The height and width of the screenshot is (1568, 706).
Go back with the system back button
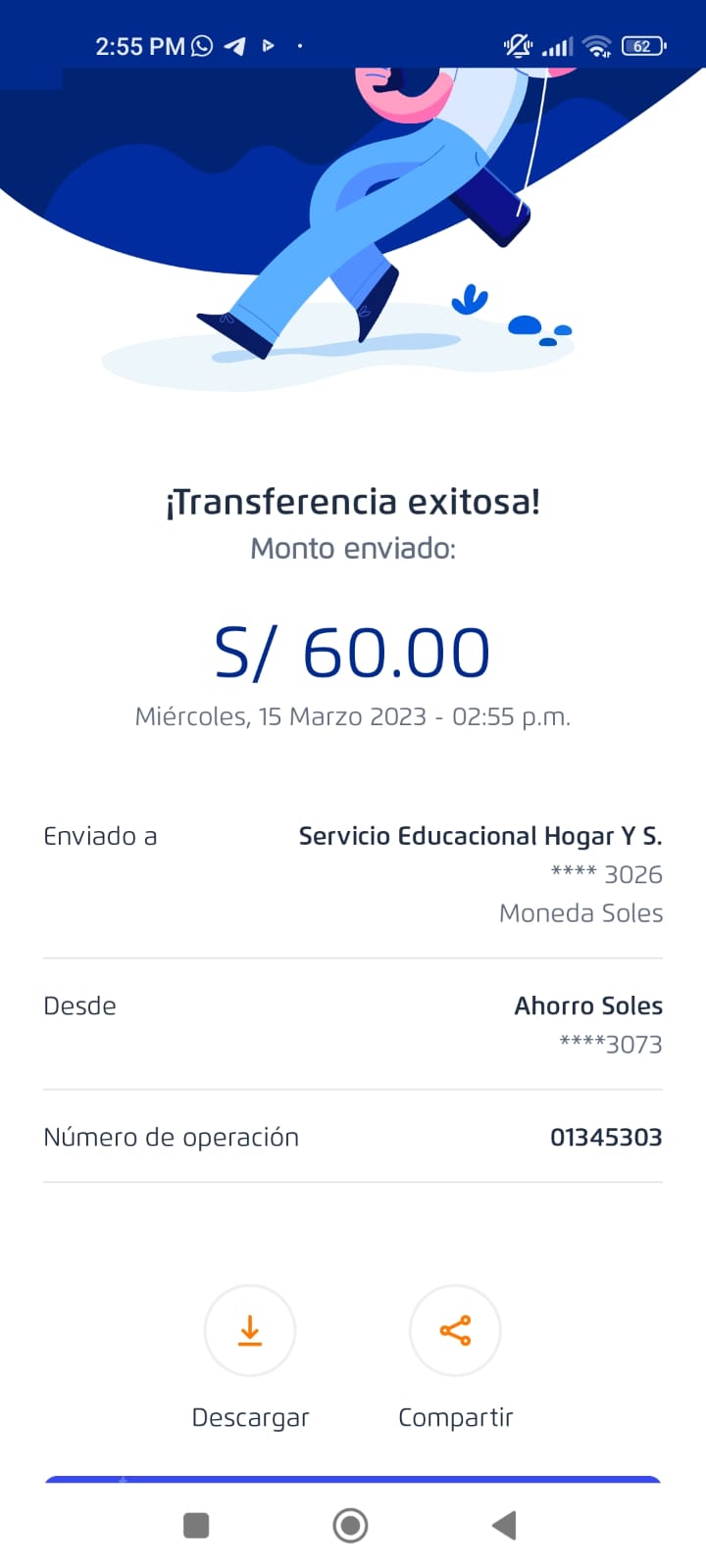pyautogui.click(x=504, y=1525)
